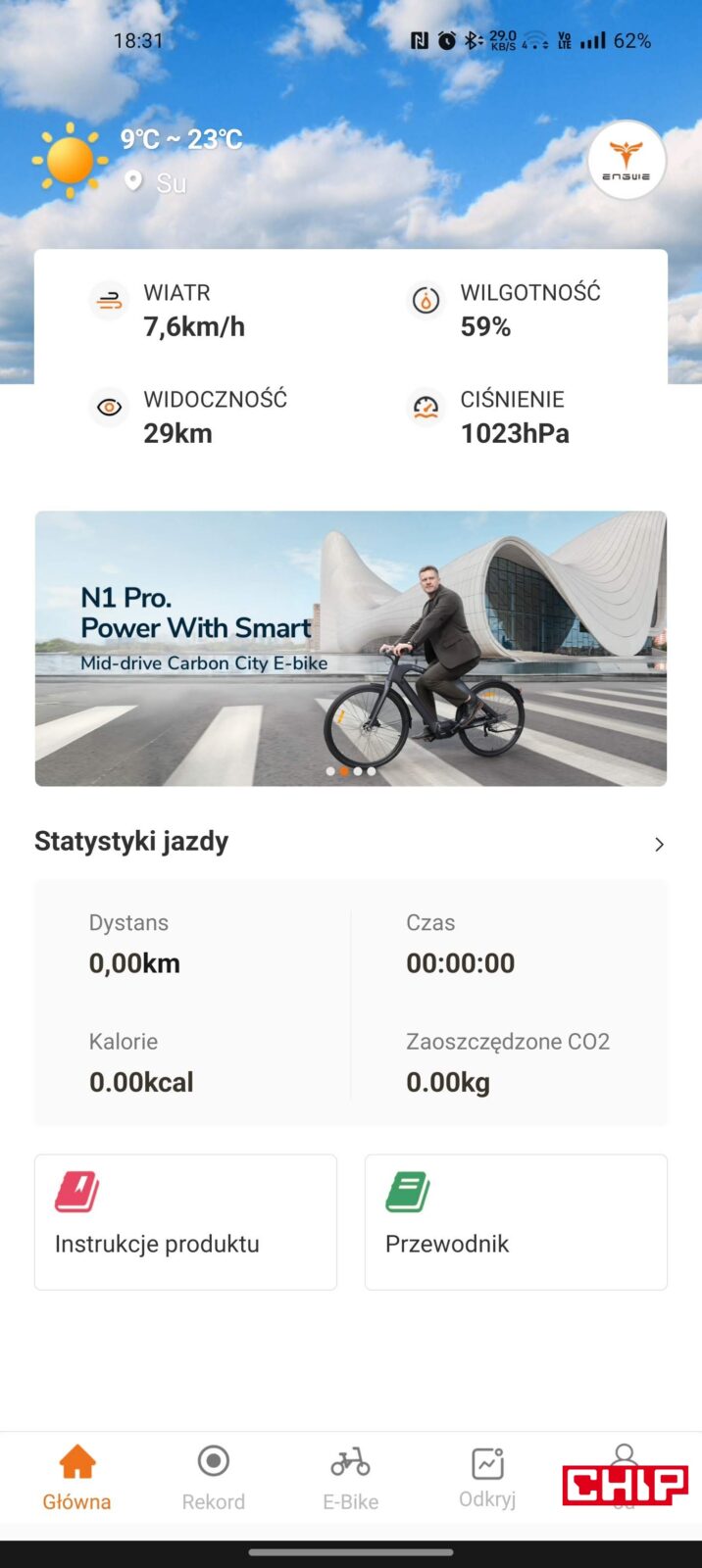Switch to the E-Bike tab
The image size is (702, 1568).
click(x=351, y=1477)
